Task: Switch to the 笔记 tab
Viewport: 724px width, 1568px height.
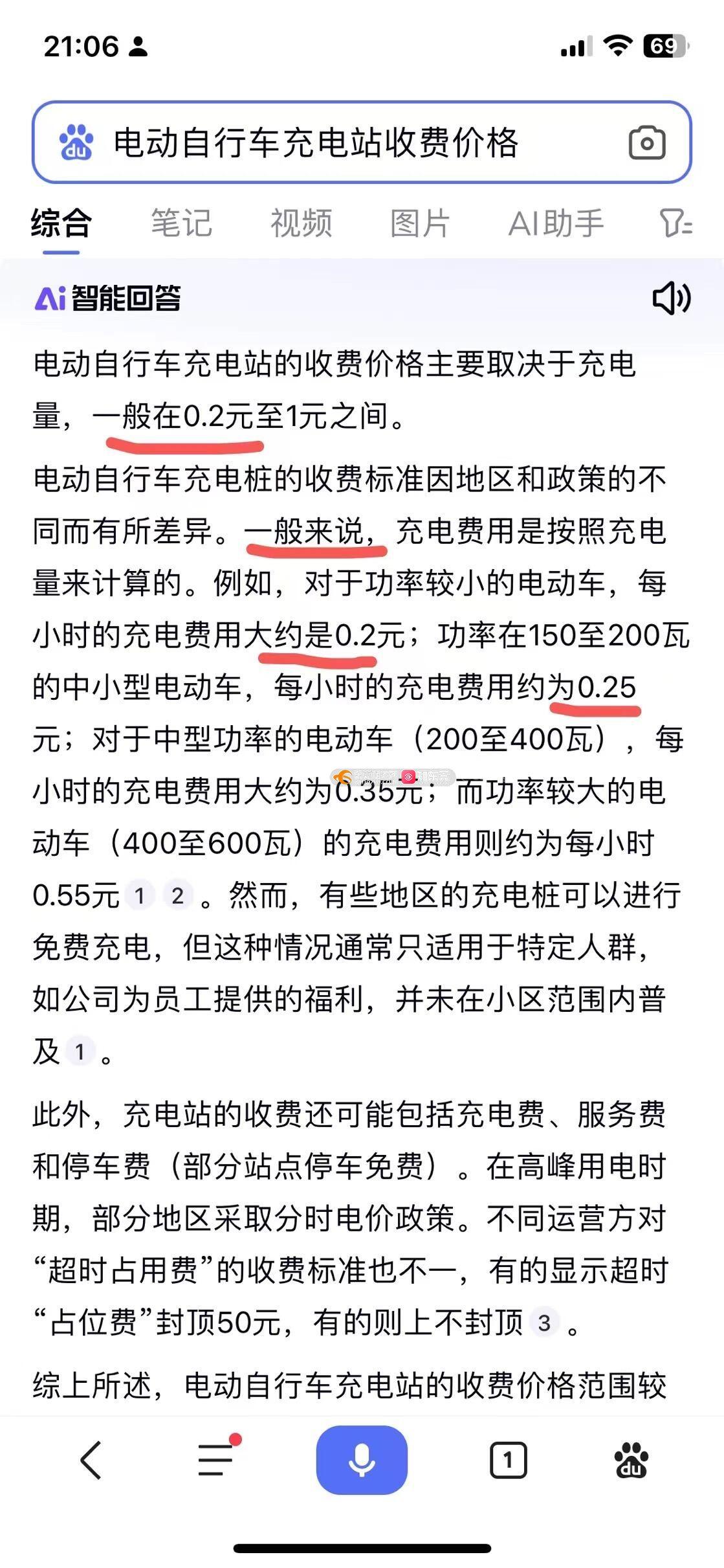Action: click(x=181, y=223)
